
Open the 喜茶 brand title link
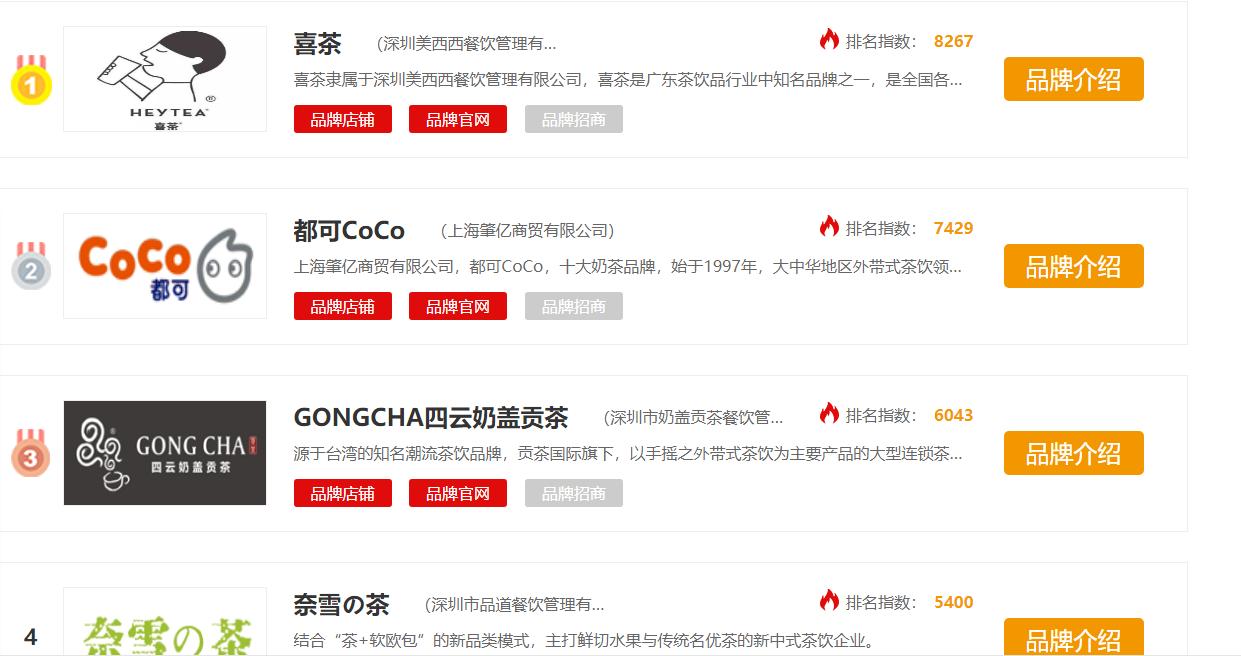click(317, 44)
